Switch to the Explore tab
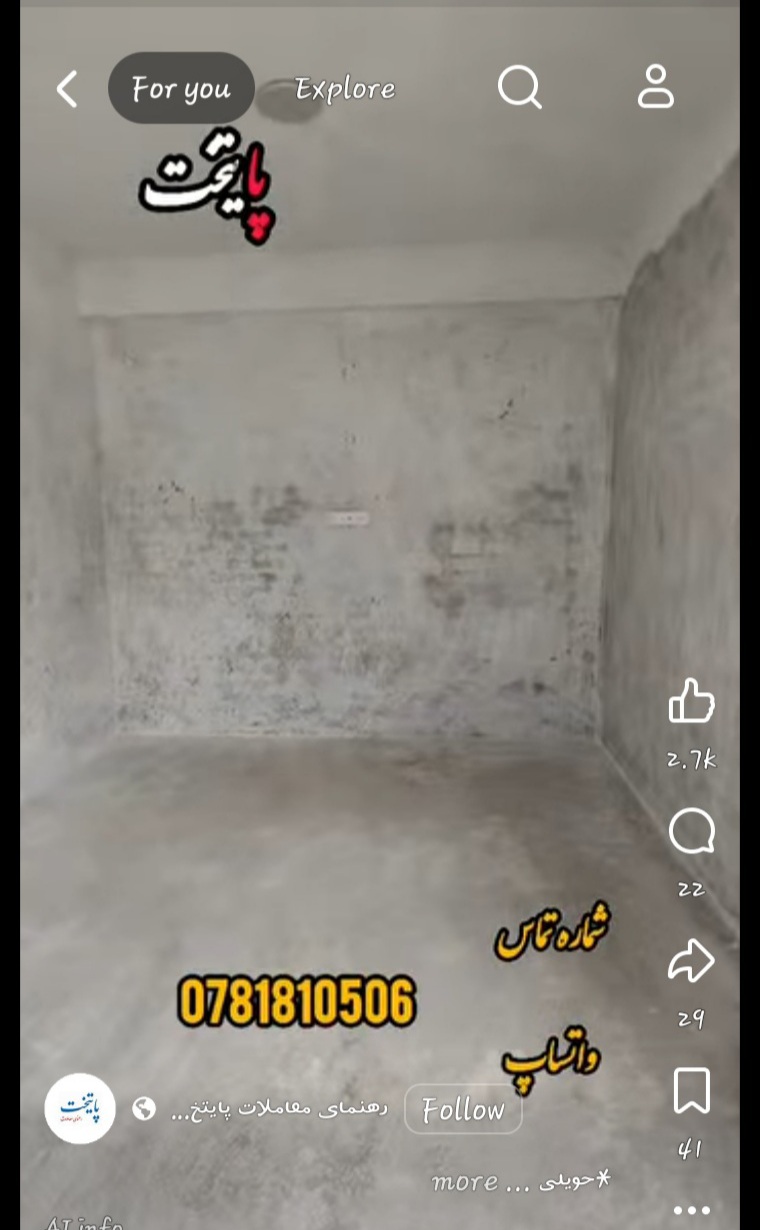The width and height of the screenshot is (760, 1230). pyautogui.click(x=345, y=89)
